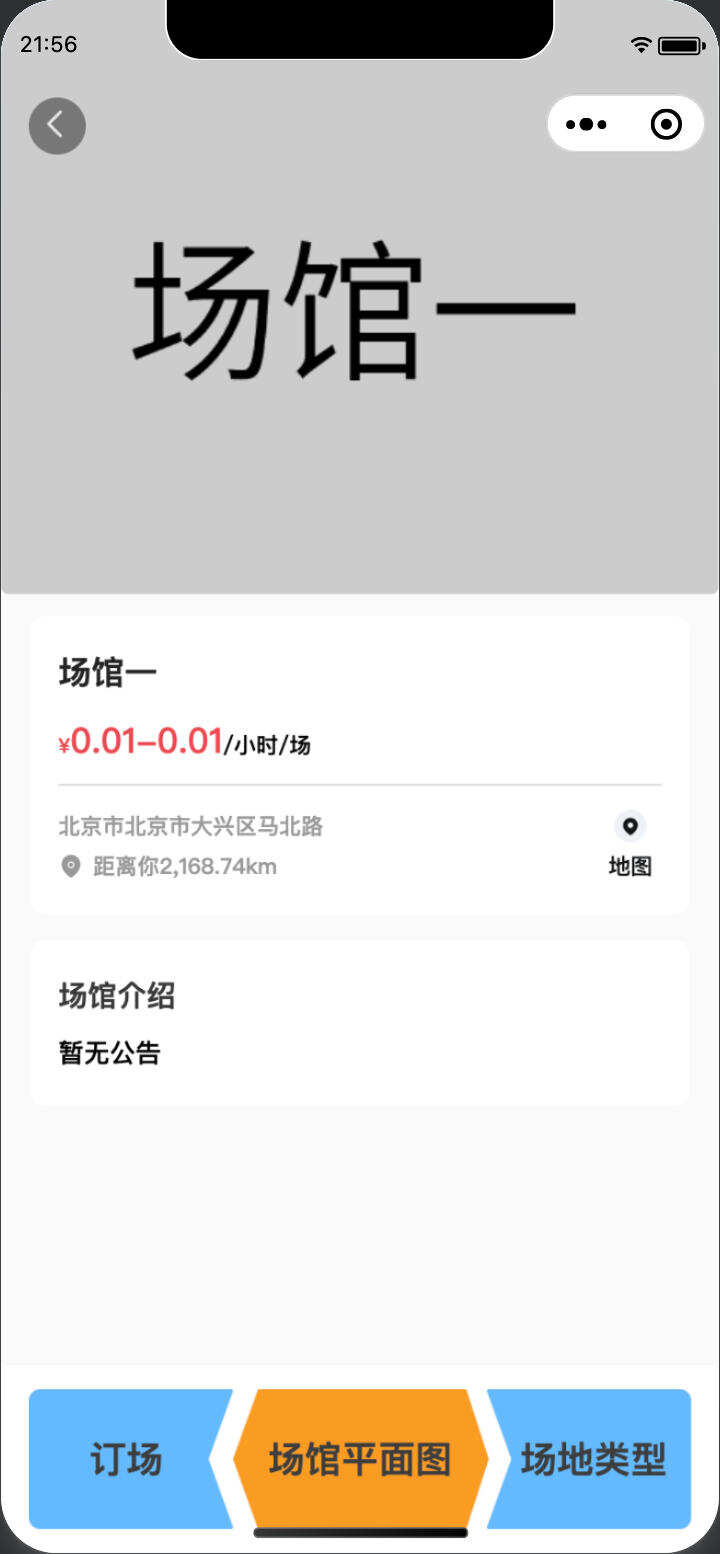Click the location pin beside the distance
Viewport: 720px width, 1554px height.
point(68,866)
